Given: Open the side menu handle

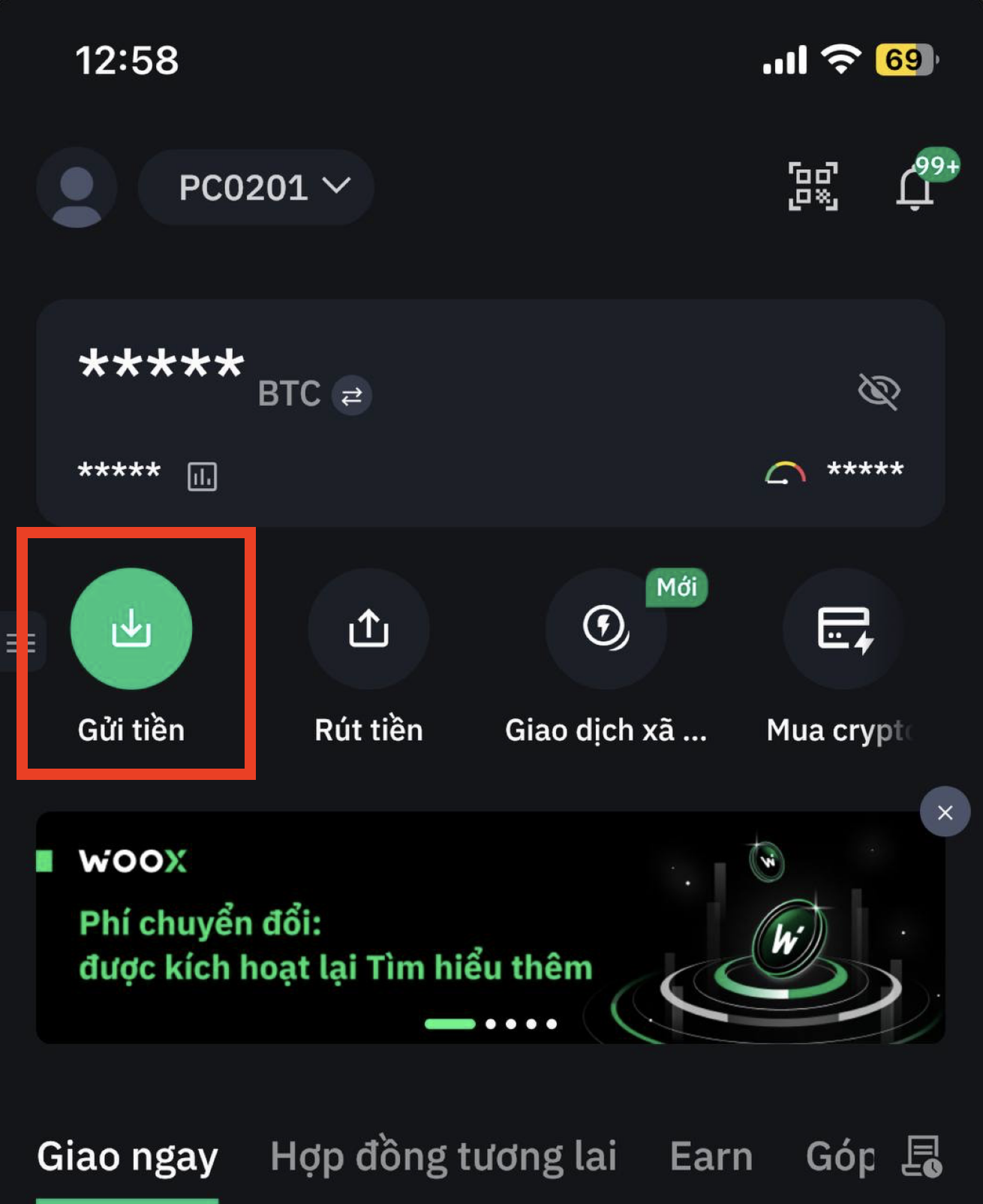Looking at the screenshot, I should pos(21,642).
